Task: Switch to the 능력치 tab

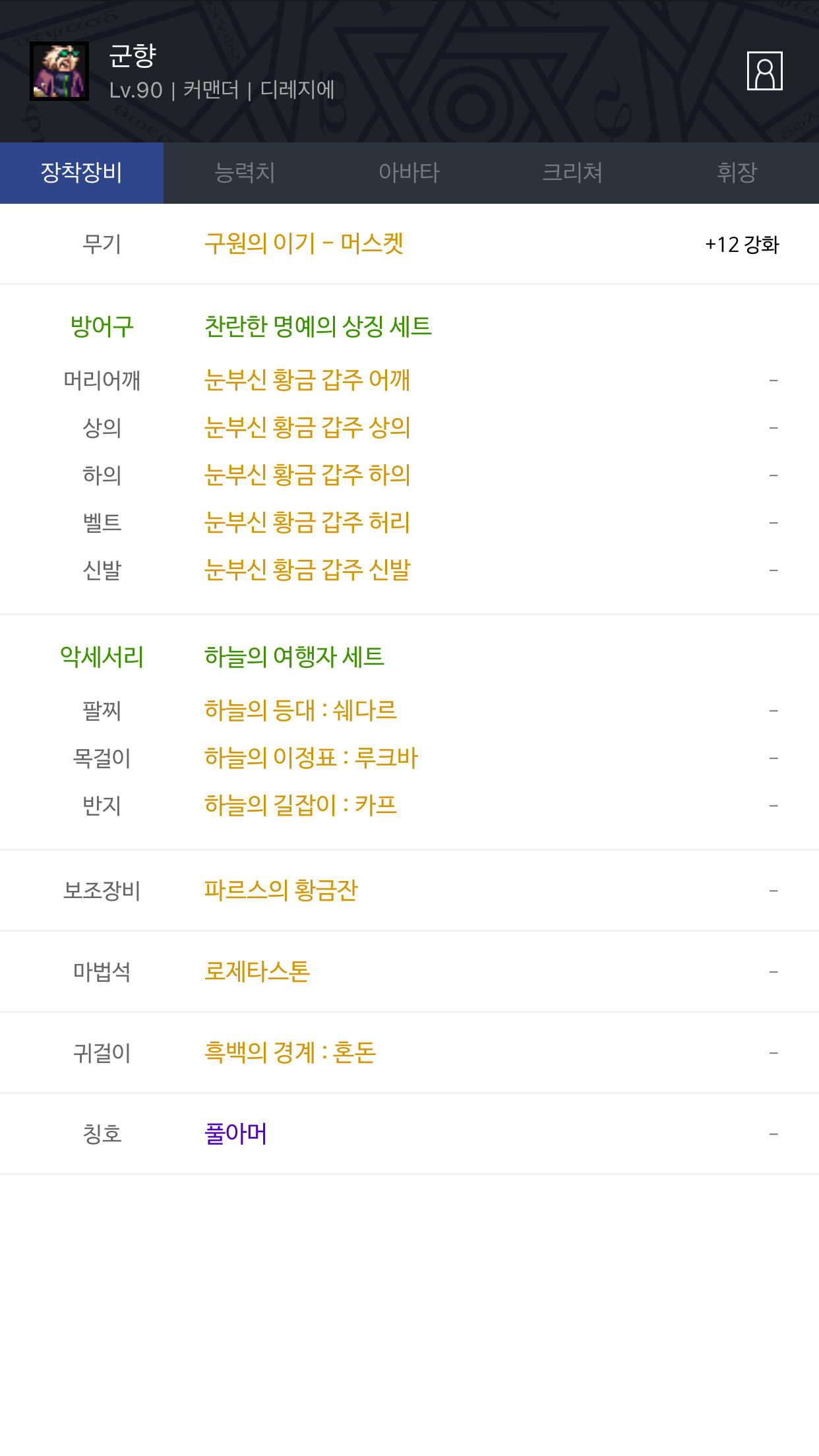Action: pyautogui.click(x=245, y=173)
